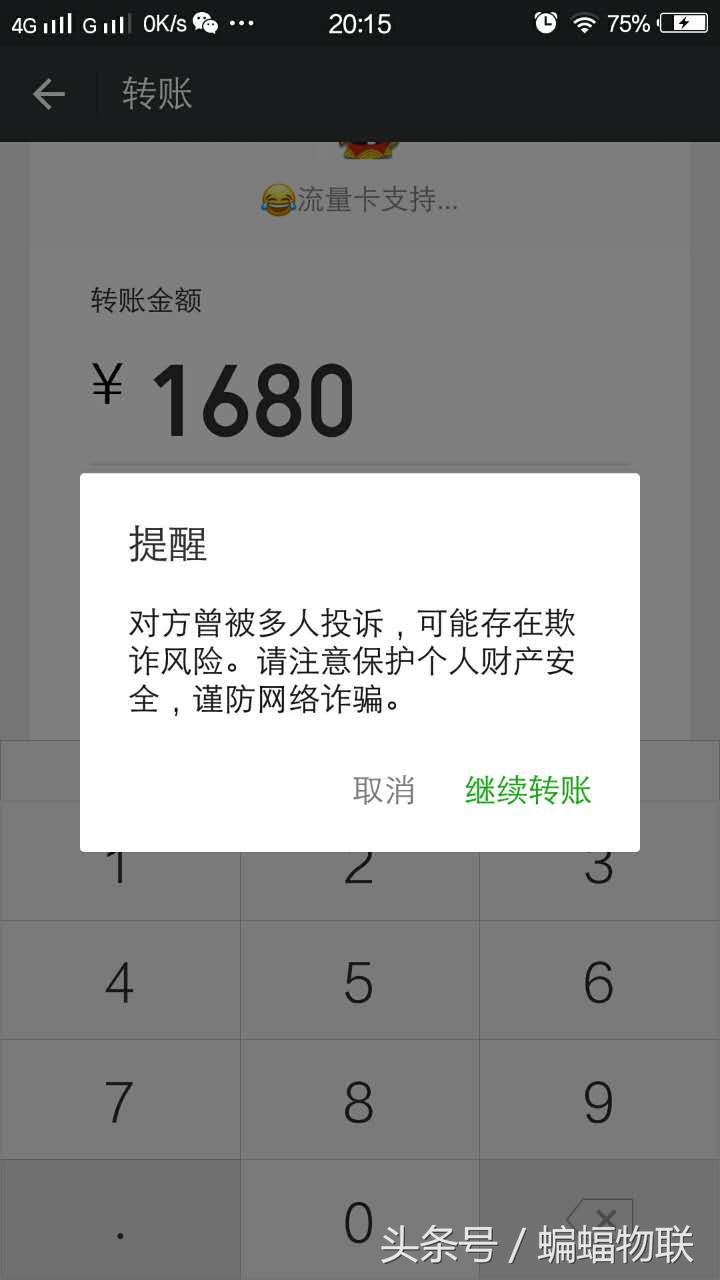The width and height of the screenshot is (720, 1280).
Task: Tap 继续转账 to continue the transfer
Action: [526, 791]
